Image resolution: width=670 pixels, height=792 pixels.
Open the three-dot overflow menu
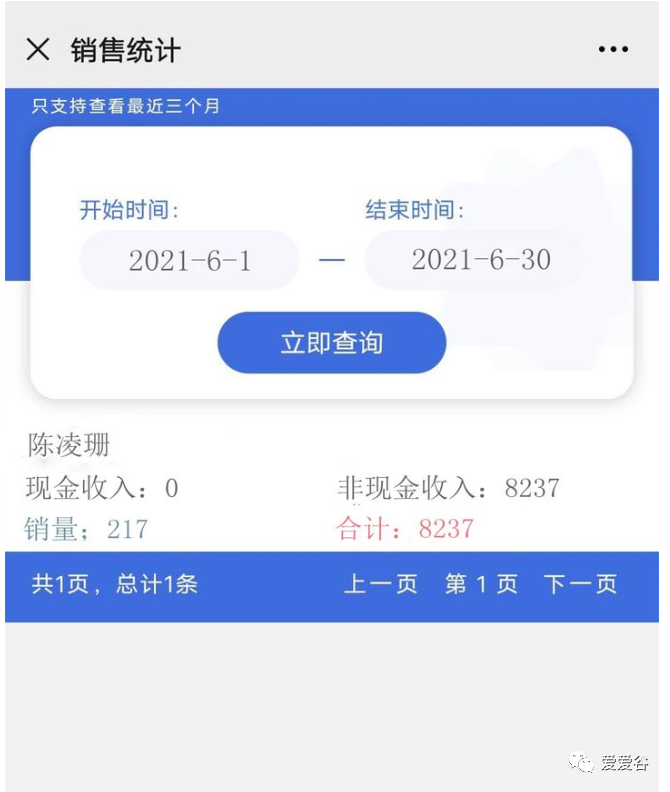pos(613,50)
